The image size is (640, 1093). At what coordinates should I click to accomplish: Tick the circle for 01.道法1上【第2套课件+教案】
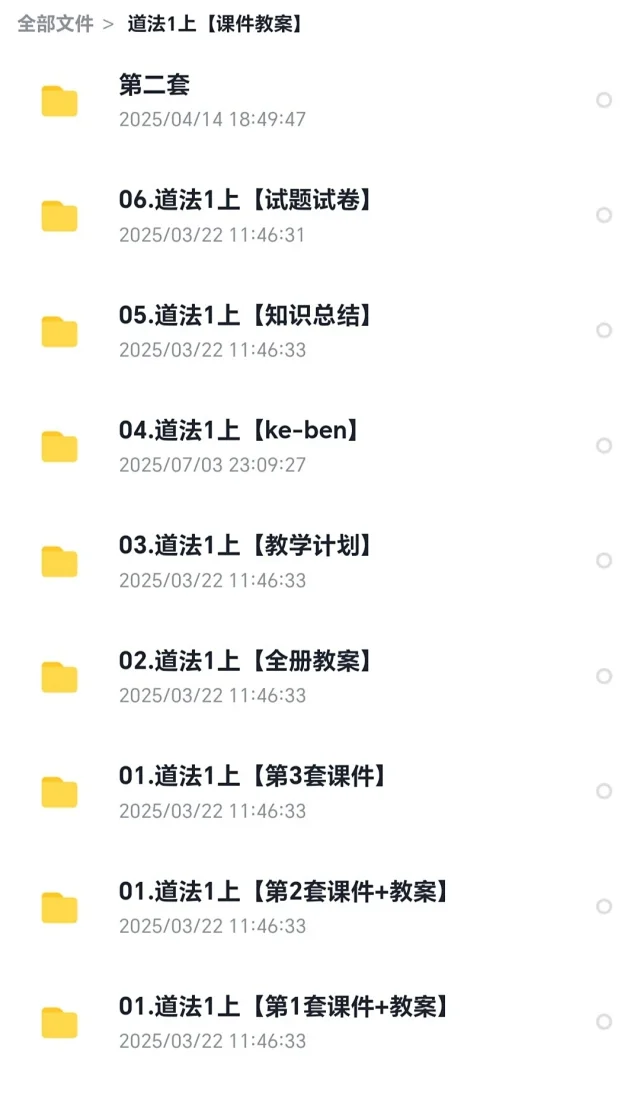coord(604,906)
